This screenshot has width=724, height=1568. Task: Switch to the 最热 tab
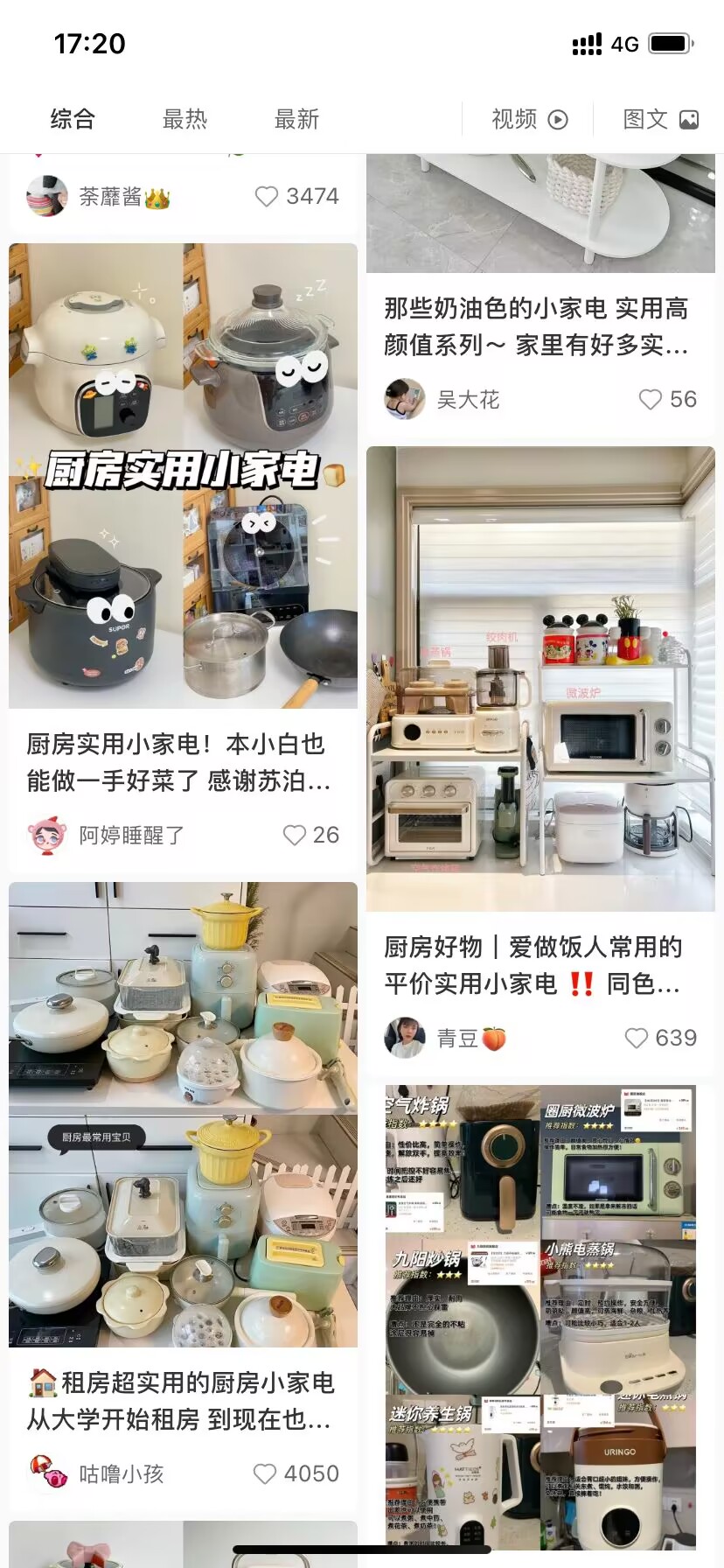[184, 119]
